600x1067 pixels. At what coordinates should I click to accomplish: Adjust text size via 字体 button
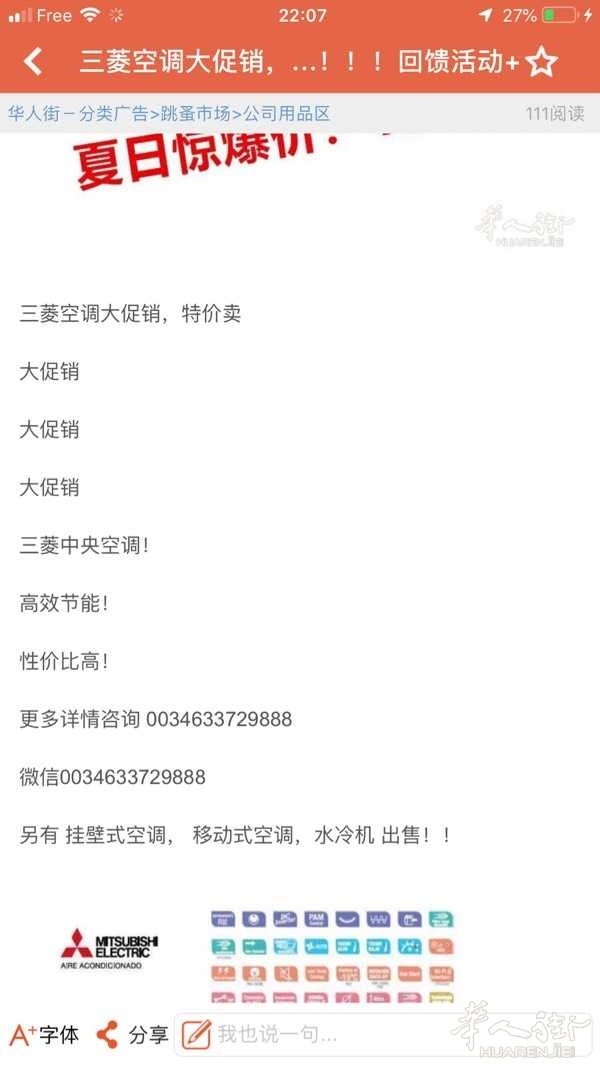point(44,1035)
